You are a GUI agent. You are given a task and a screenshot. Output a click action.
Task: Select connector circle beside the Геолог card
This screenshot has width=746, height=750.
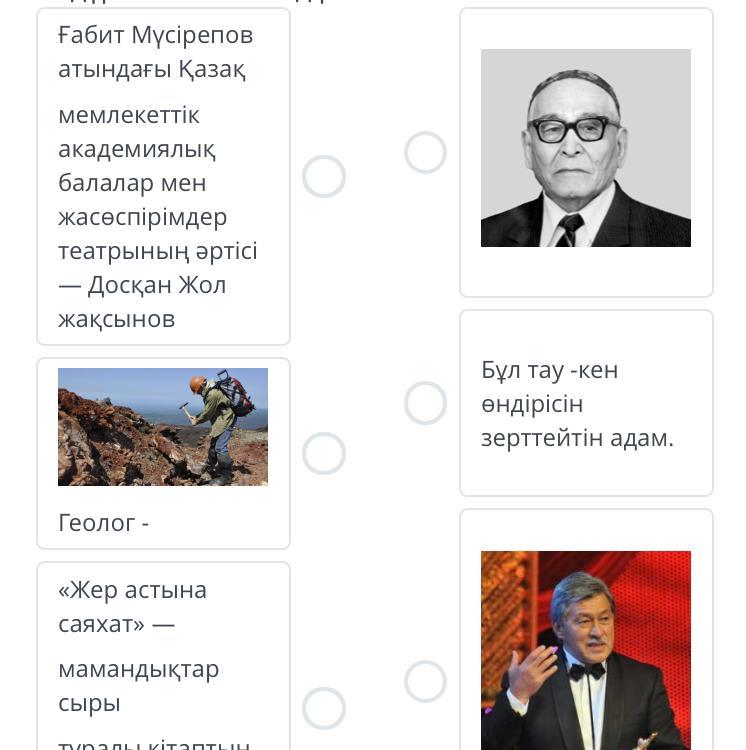[324, 453]
